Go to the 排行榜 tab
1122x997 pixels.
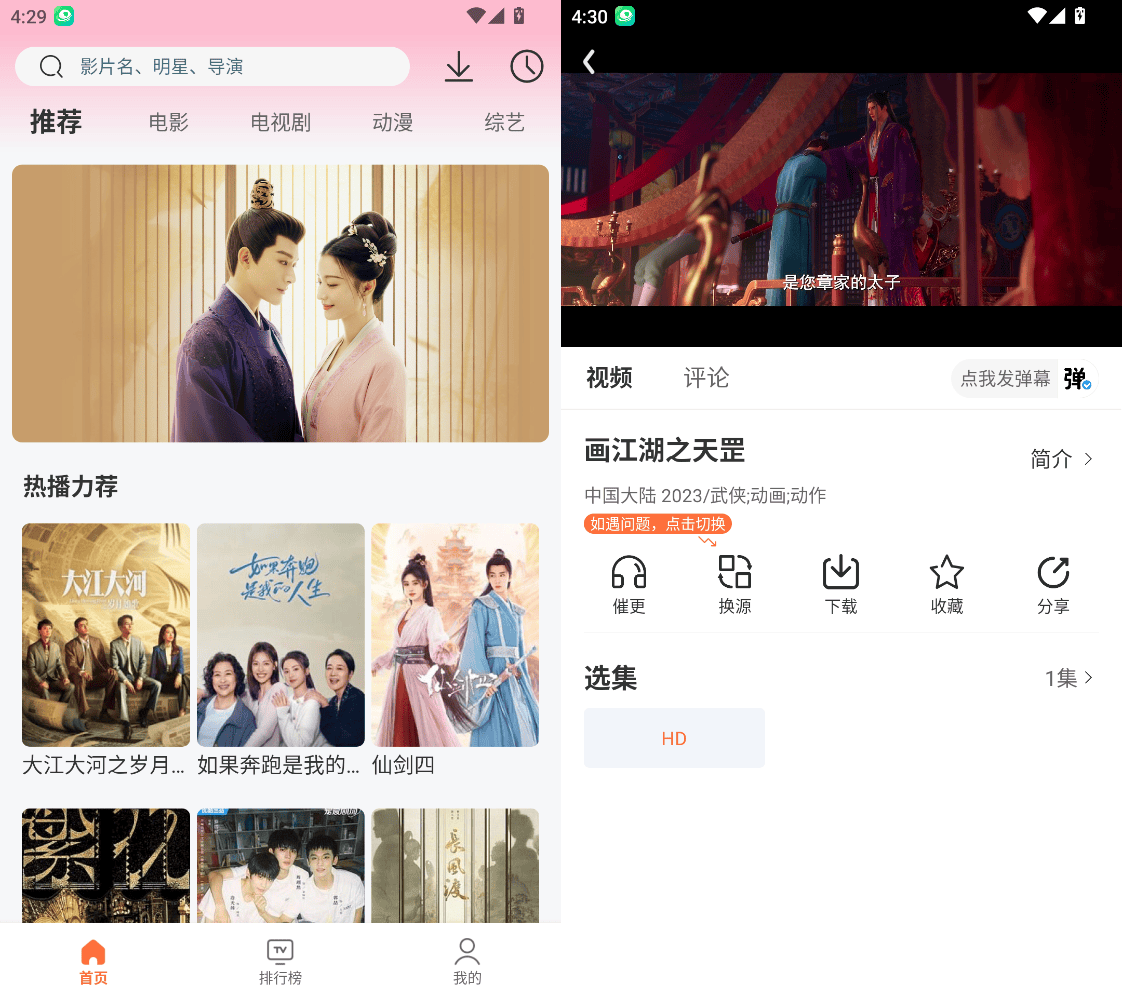click(x=280, y=961)
